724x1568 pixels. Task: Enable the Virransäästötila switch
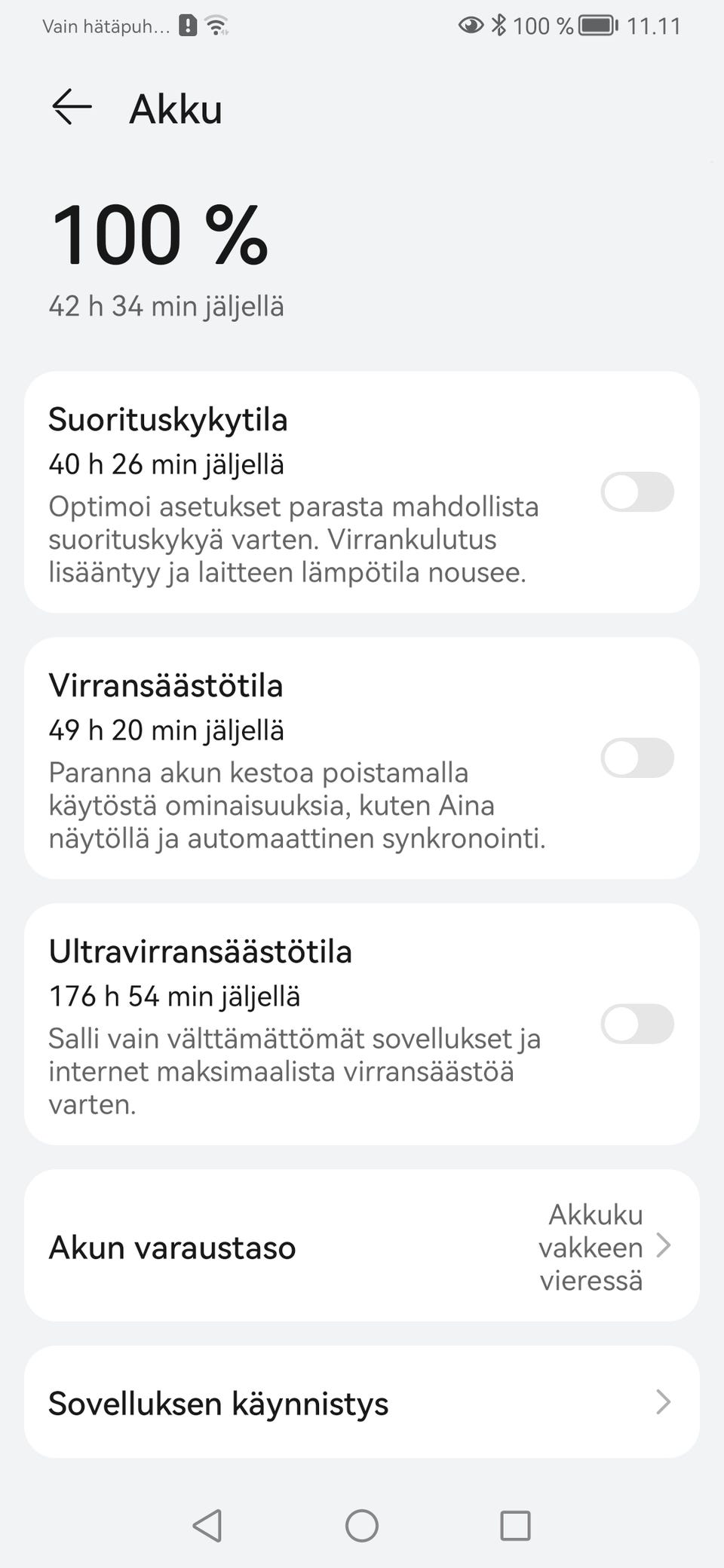point(638,758)
